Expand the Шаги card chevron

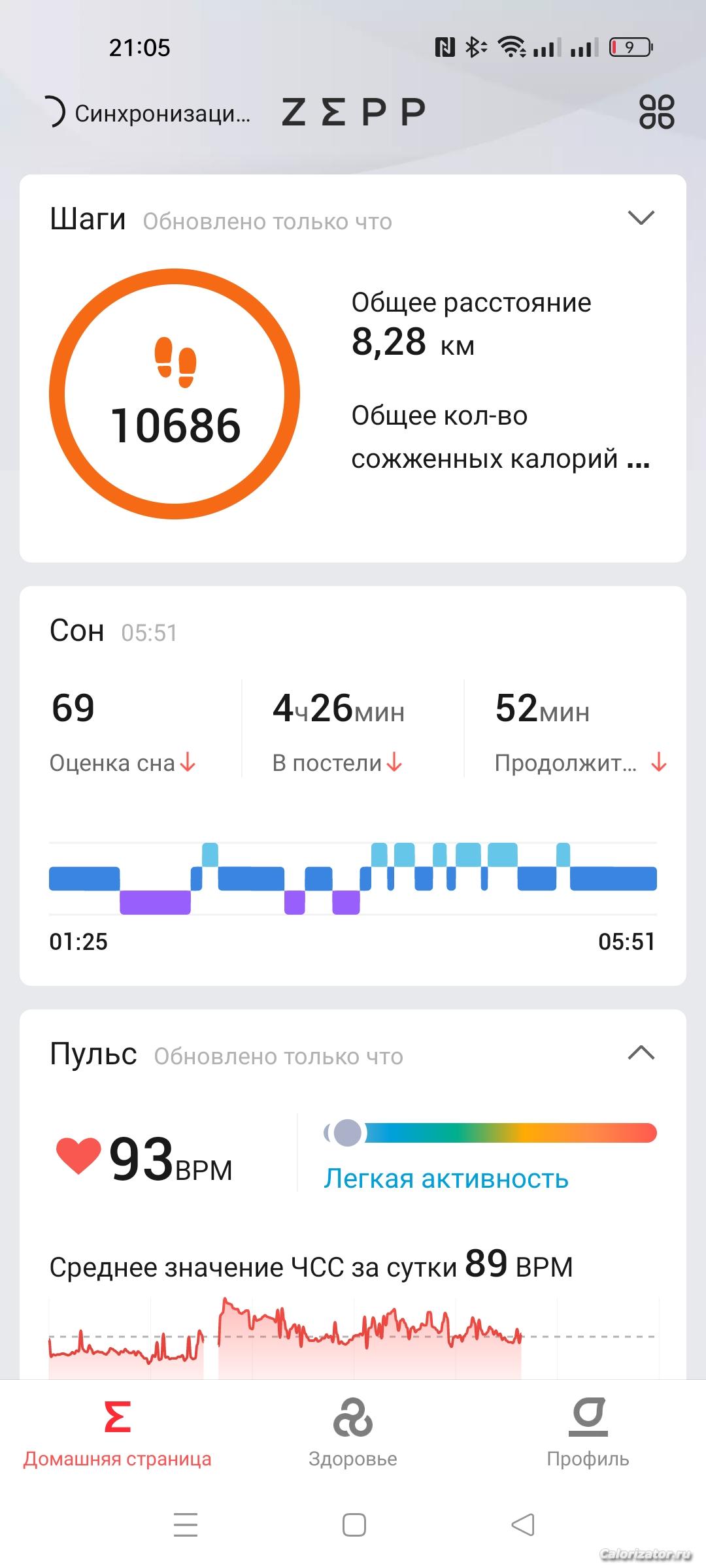(641, 218)
